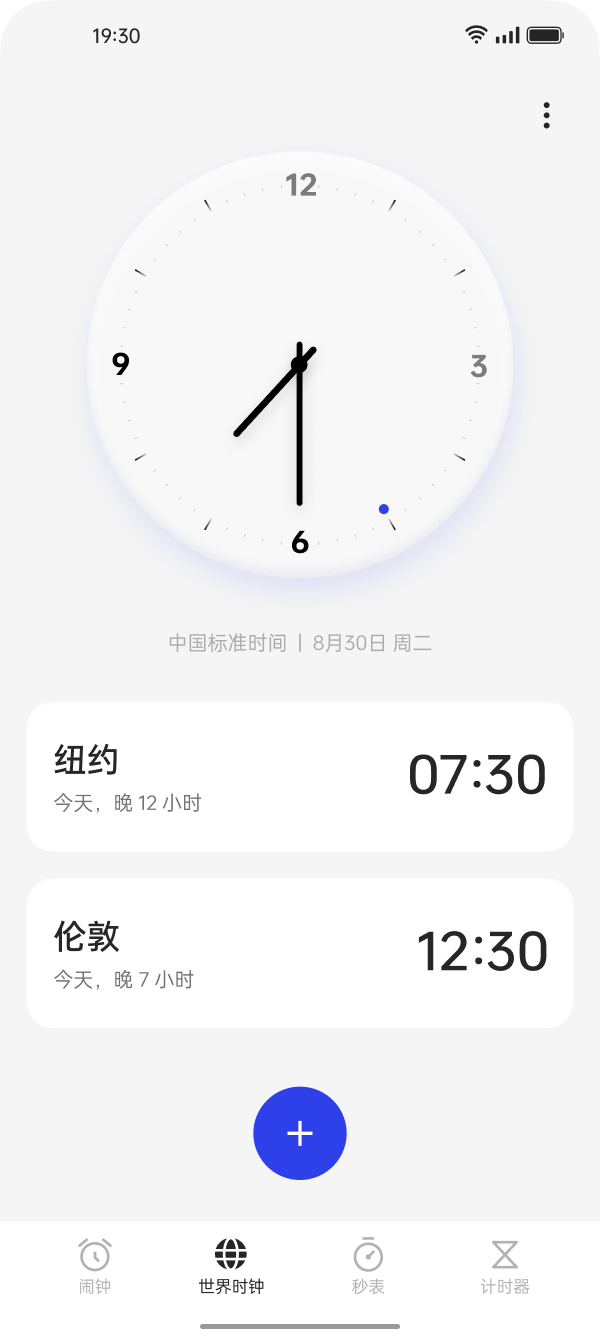
Task: Add a new city with the plus button
Action: click(x=300, y=1133)
